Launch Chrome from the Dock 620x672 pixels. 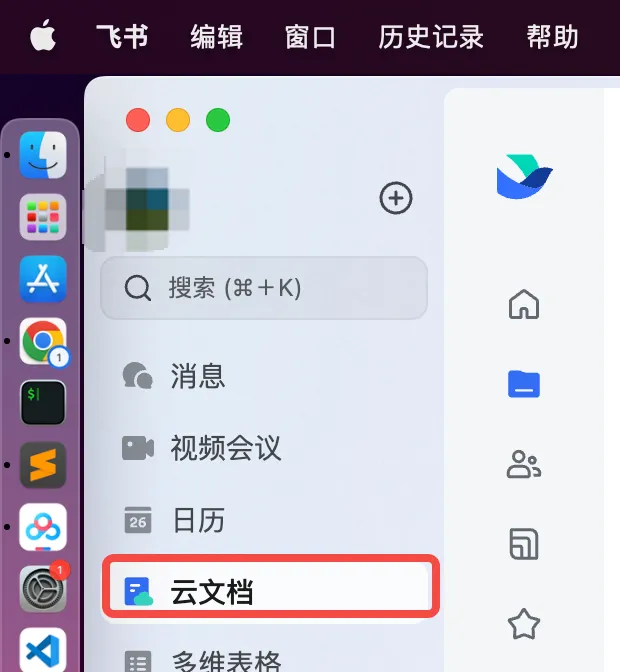[x=43, y=342]
